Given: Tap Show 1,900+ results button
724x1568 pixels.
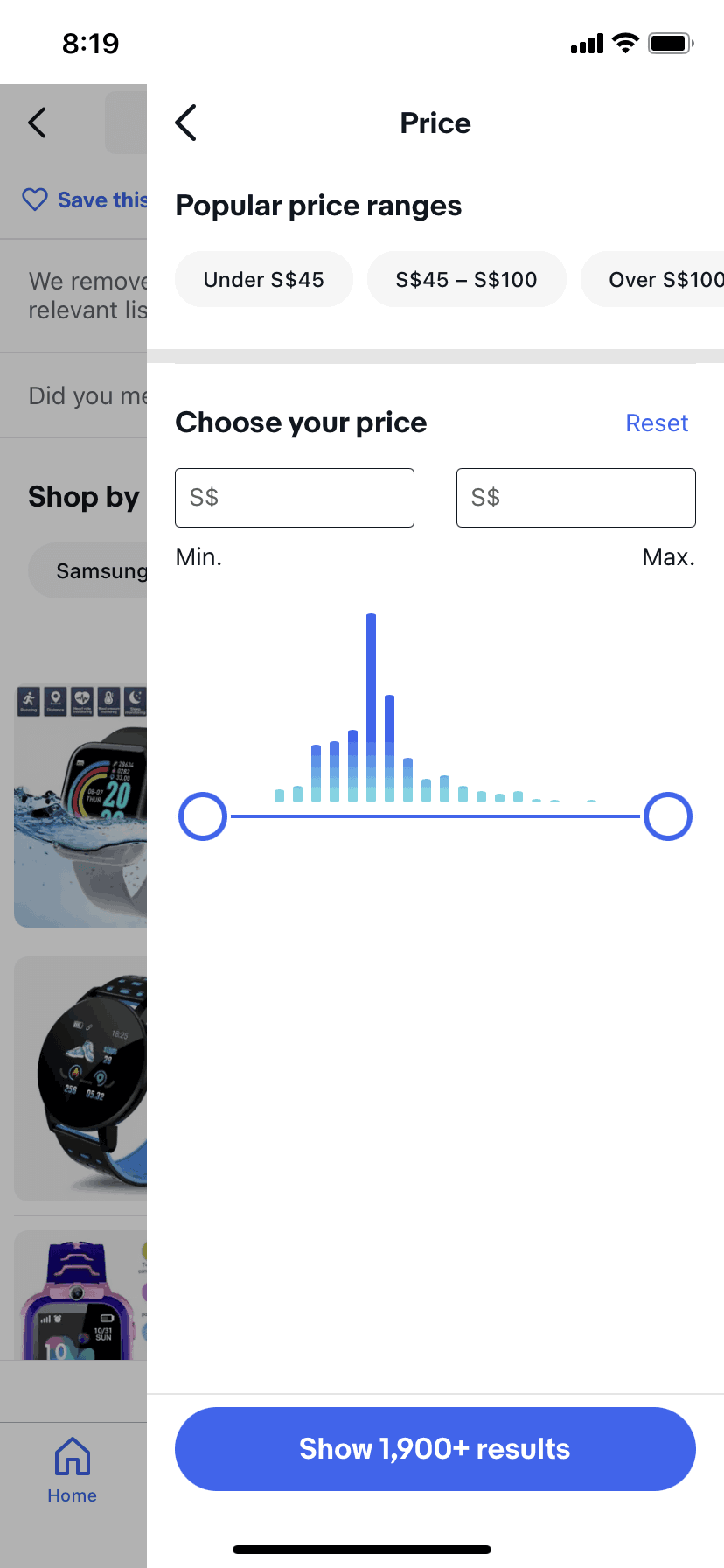Looking at the screenshot, I should pos(435,1448).
